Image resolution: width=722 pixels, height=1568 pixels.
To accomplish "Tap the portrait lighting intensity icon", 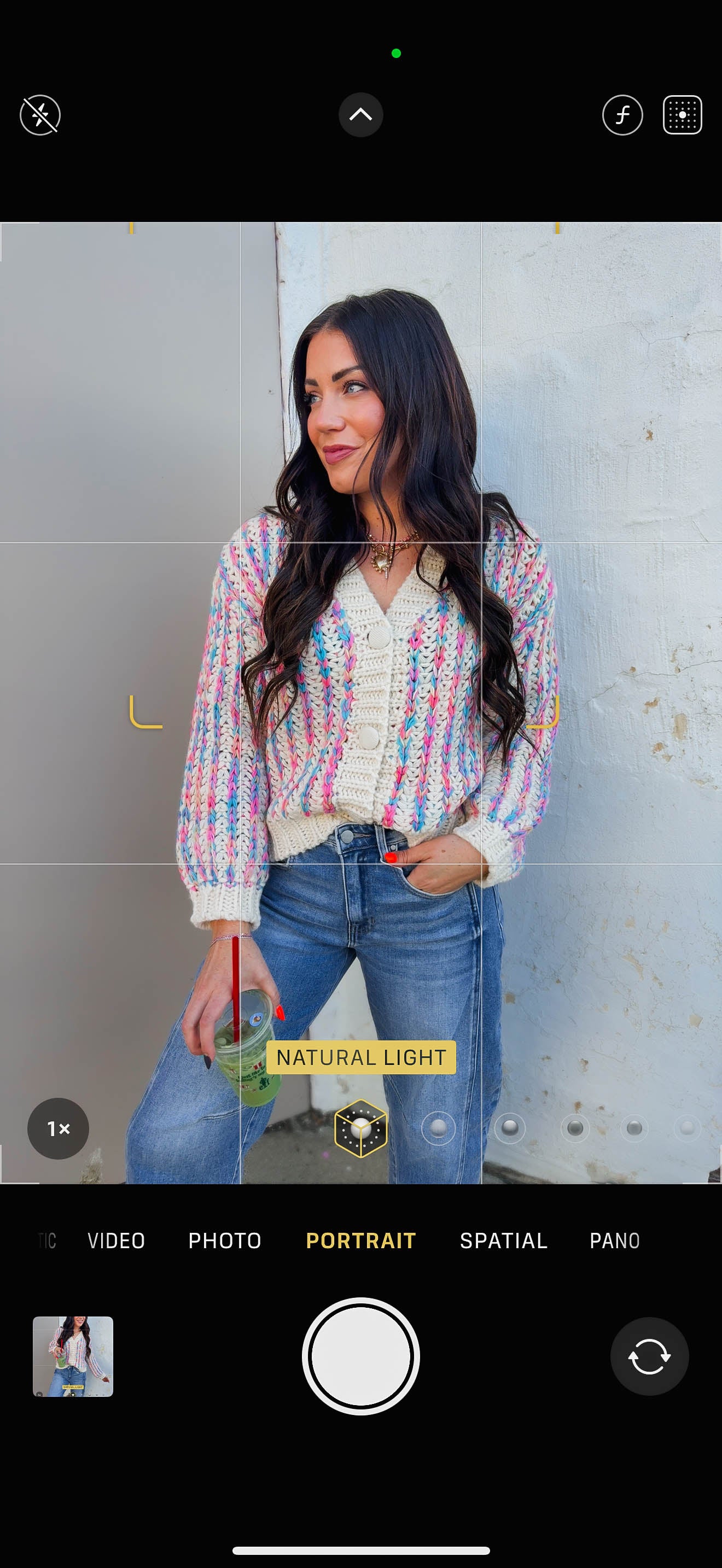I will (x=682, y=114).
